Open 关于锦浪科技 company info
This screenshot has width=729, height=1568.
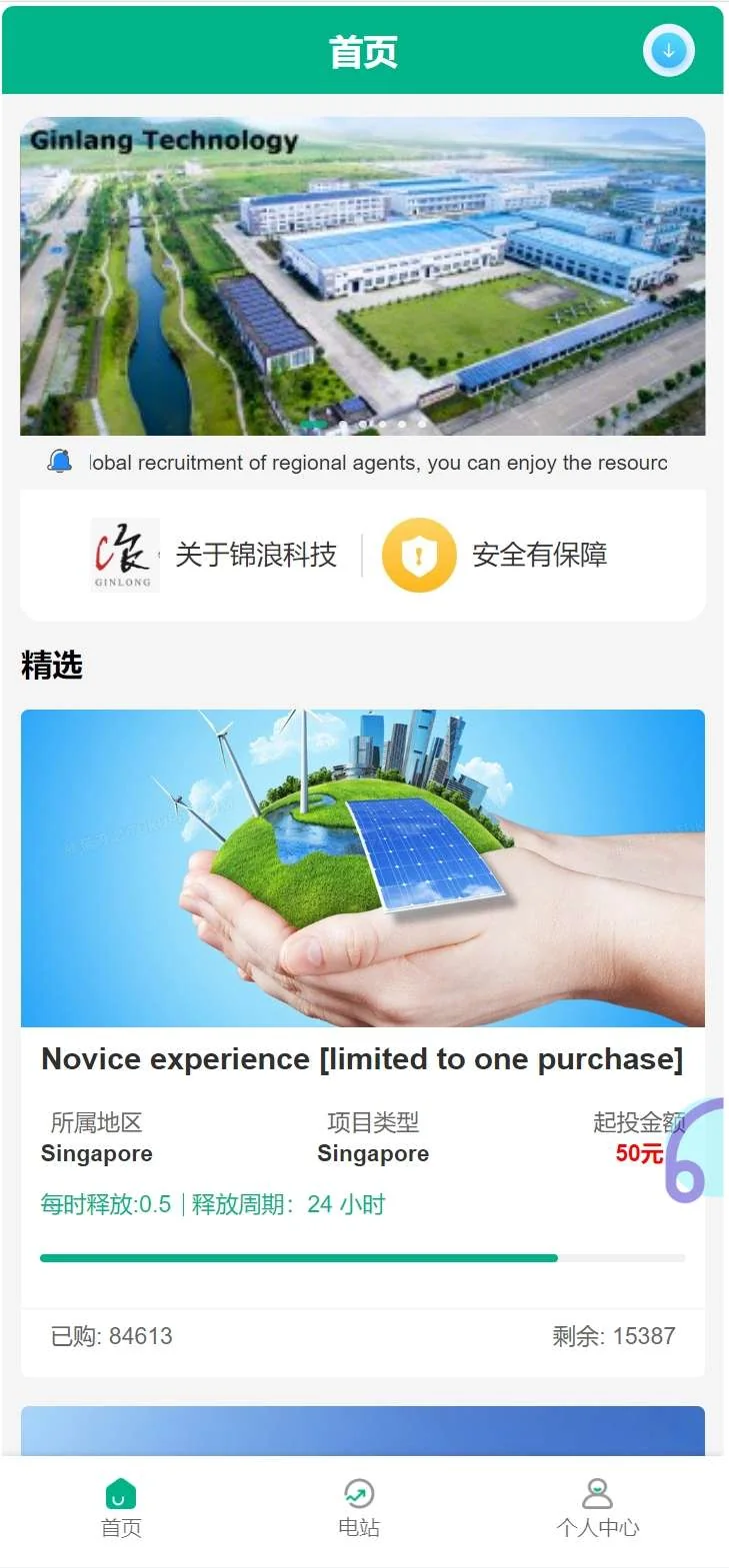[216, 555]
